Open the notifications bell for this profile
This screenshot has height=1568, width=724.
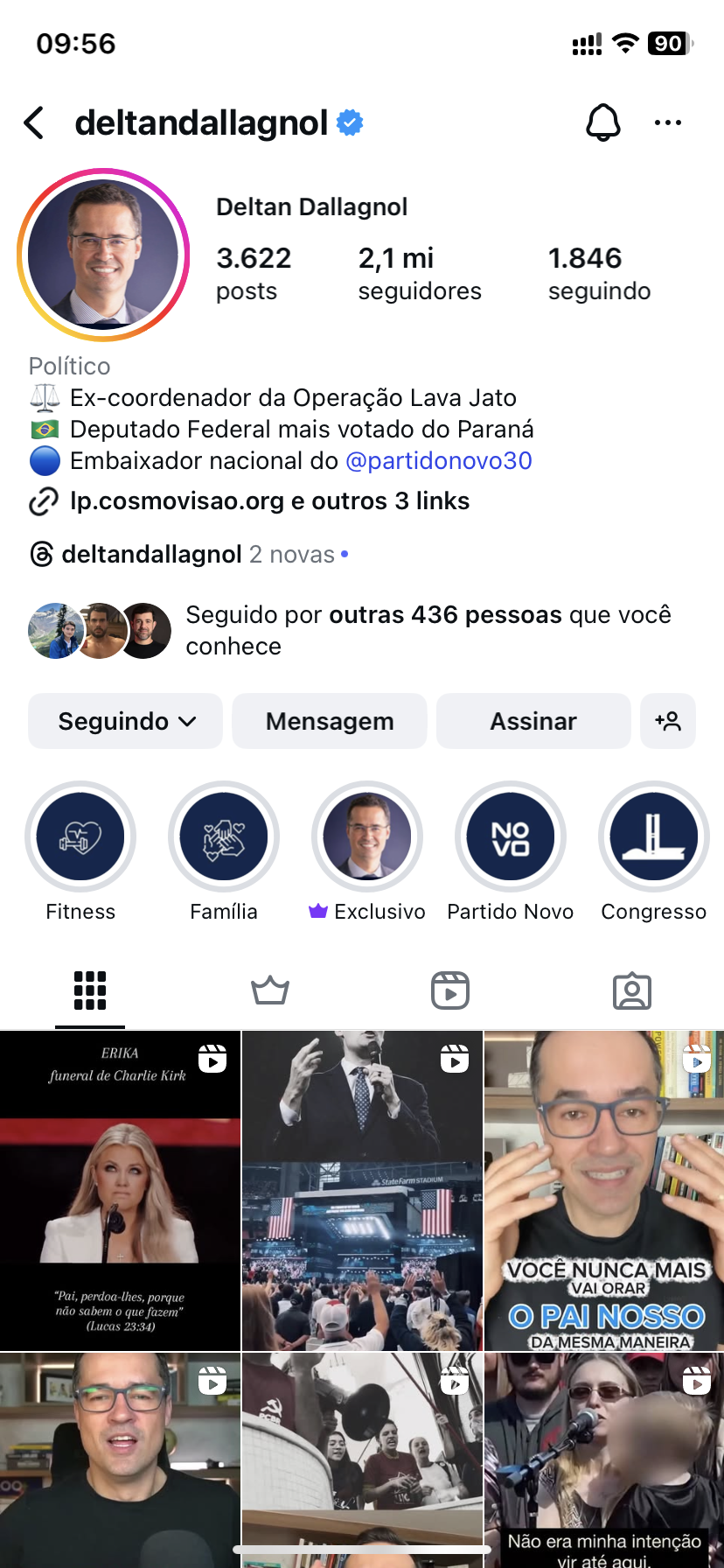[602, 123]
